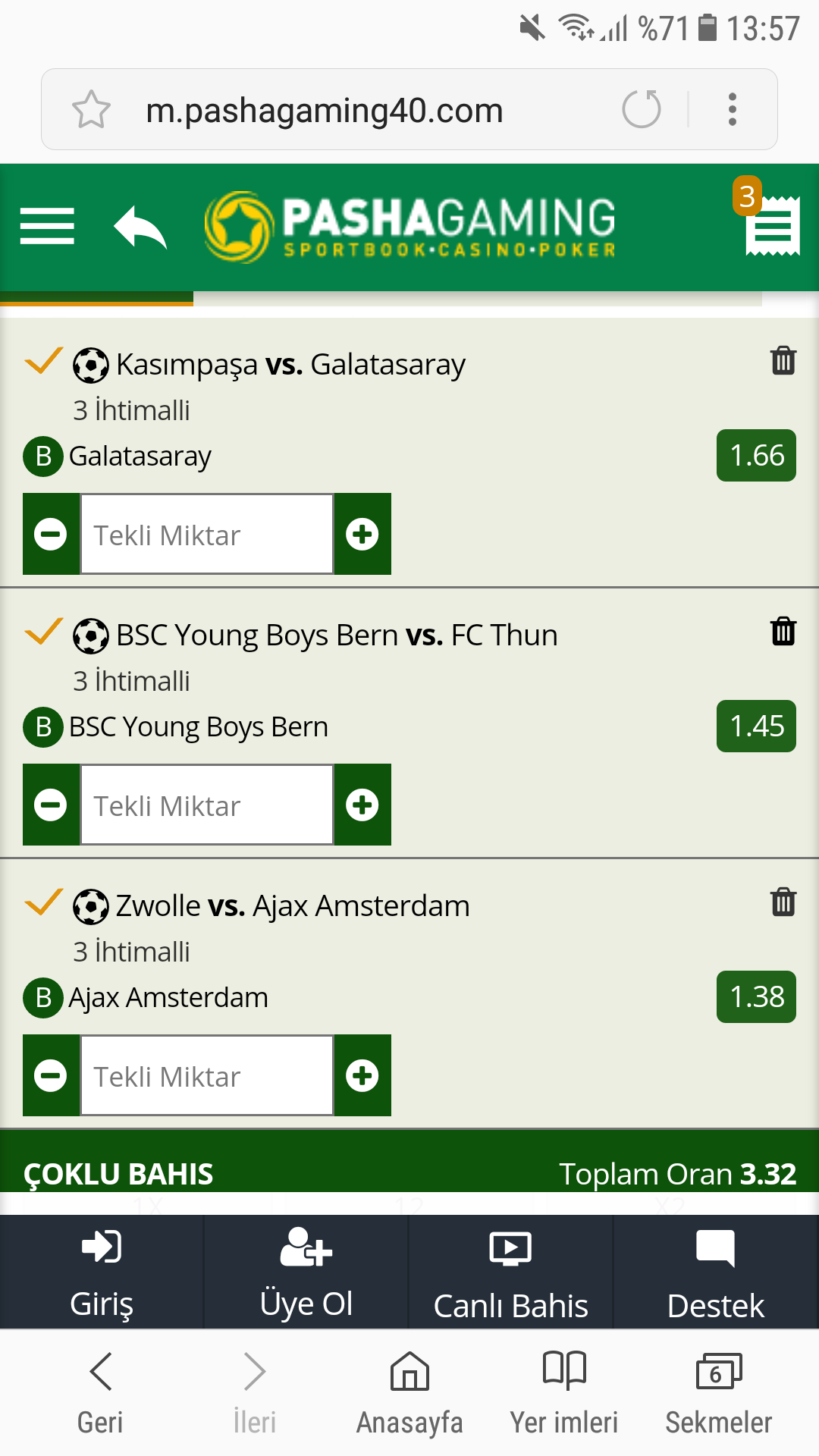Open the Giriş login tab

[102, 1272]
